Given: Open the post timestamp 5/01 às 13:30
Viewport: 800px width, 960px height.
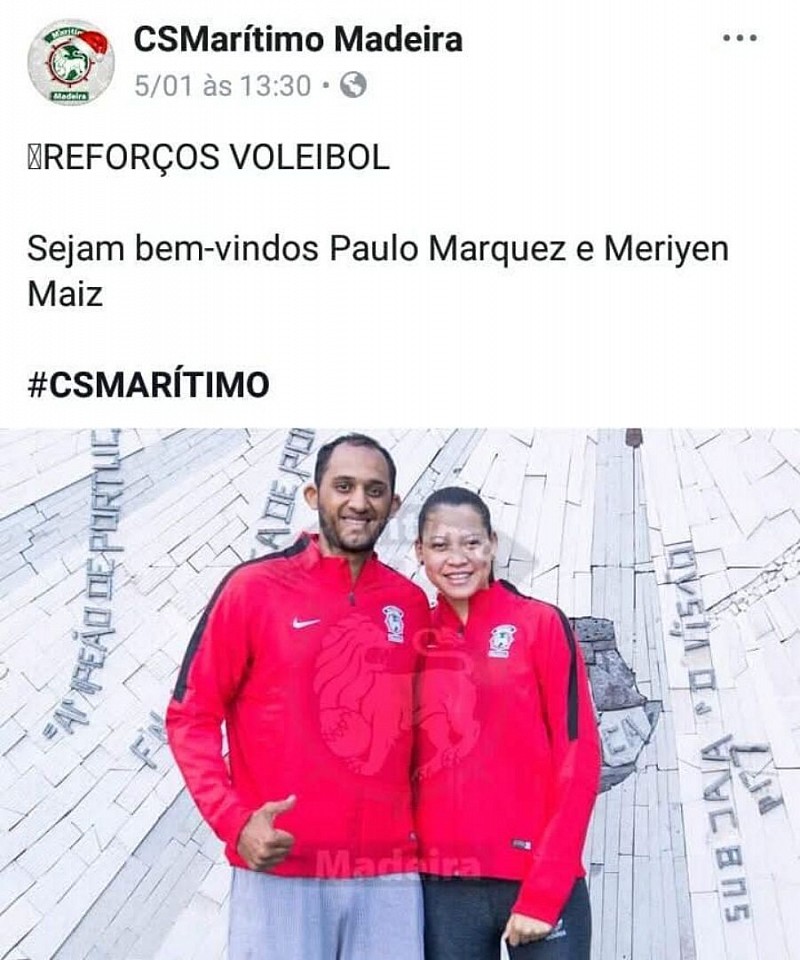Looking at the screenshot, I should point(222,86).
